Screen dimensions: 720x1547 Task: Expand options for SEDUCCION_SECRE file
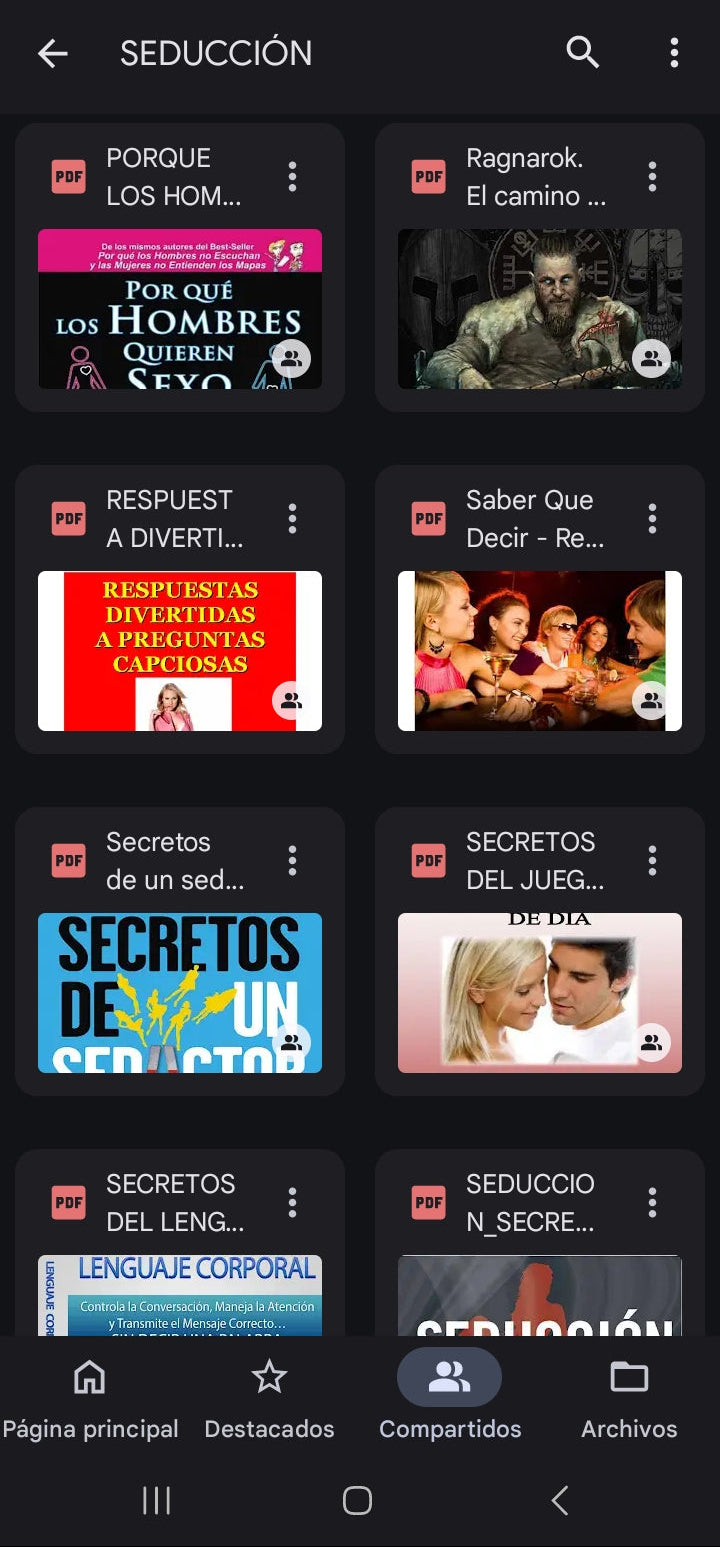(x=652, y=1202)
